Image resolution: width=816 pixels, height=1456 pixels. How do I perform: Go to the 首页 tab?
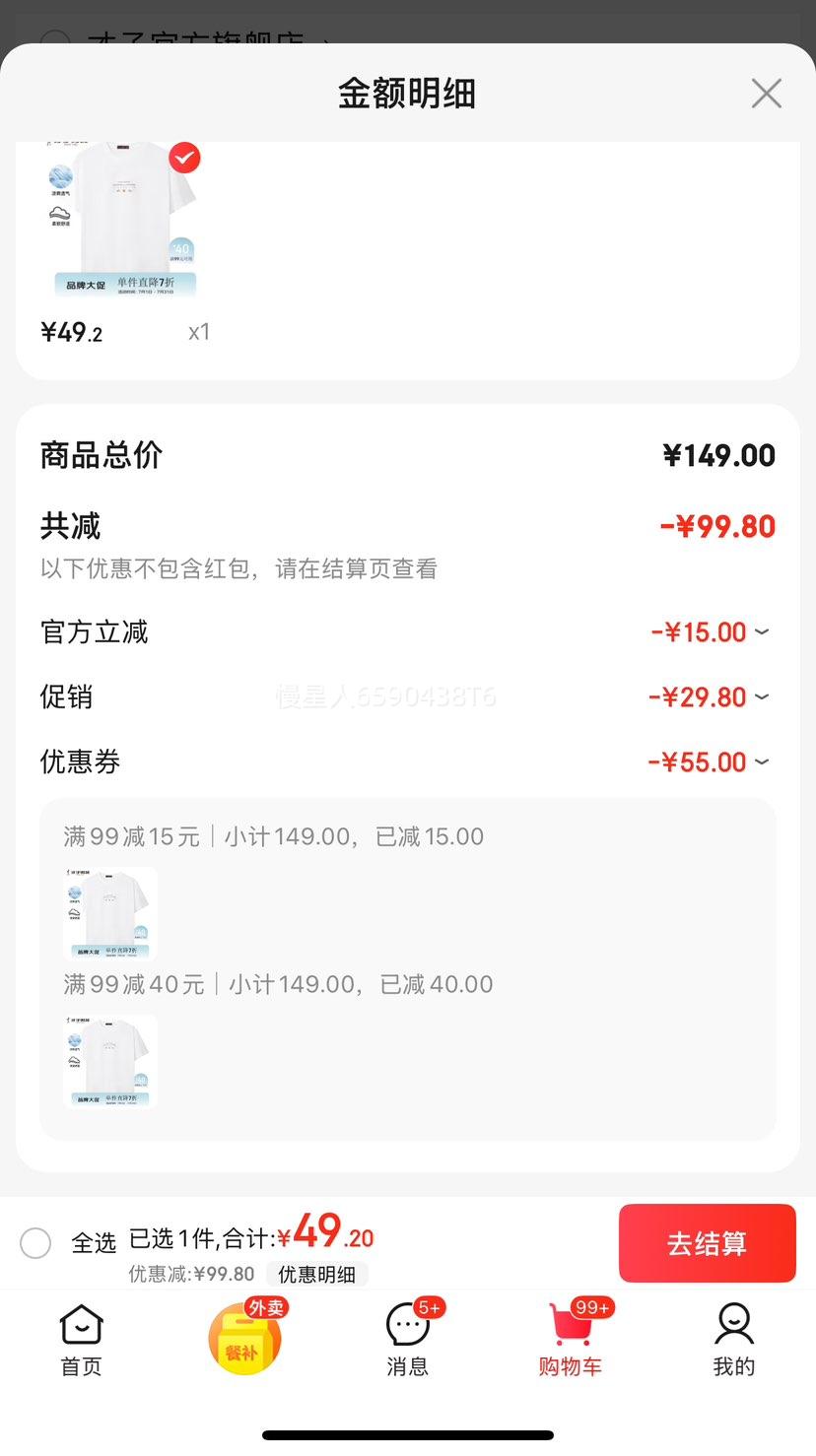[x=81, y=1340]
